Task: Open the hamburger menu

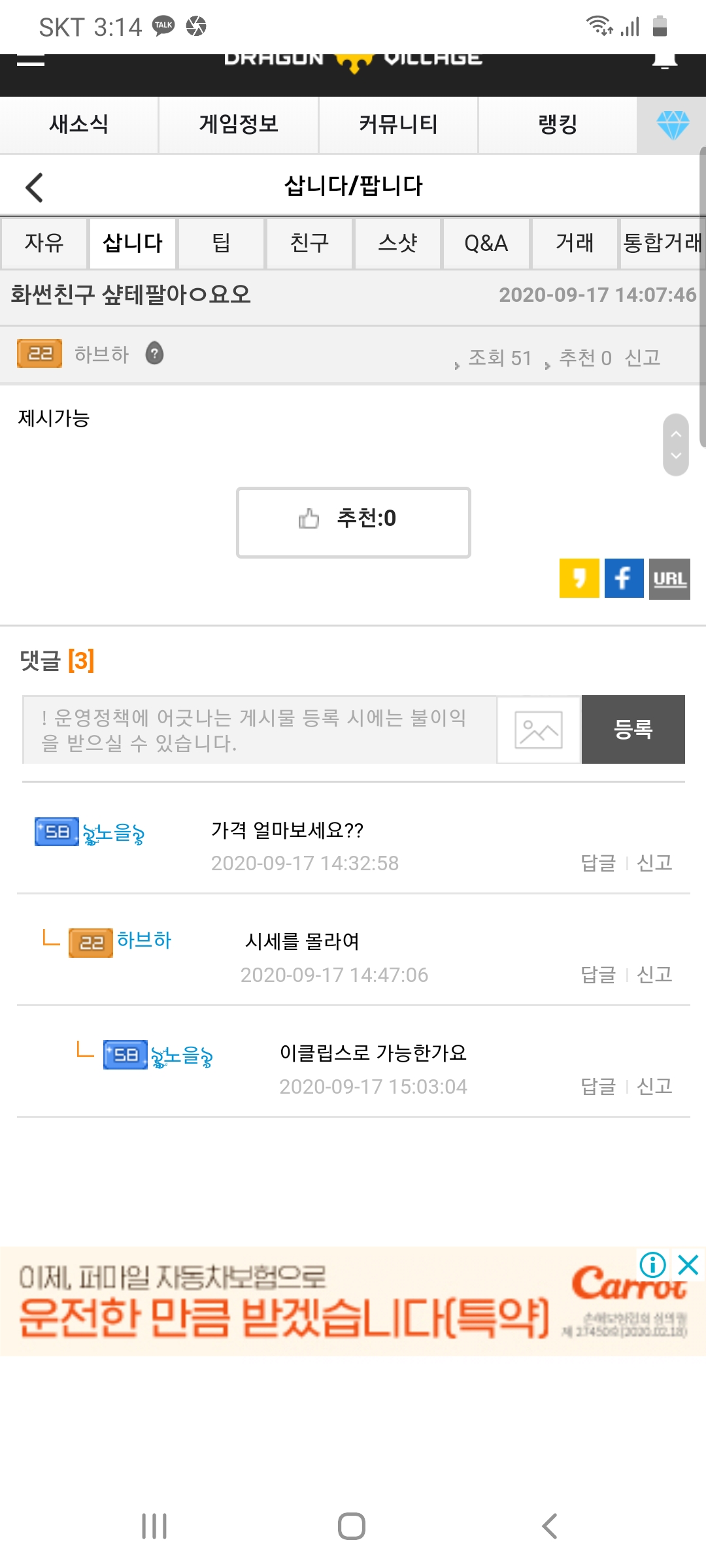Action: [30, 60]
